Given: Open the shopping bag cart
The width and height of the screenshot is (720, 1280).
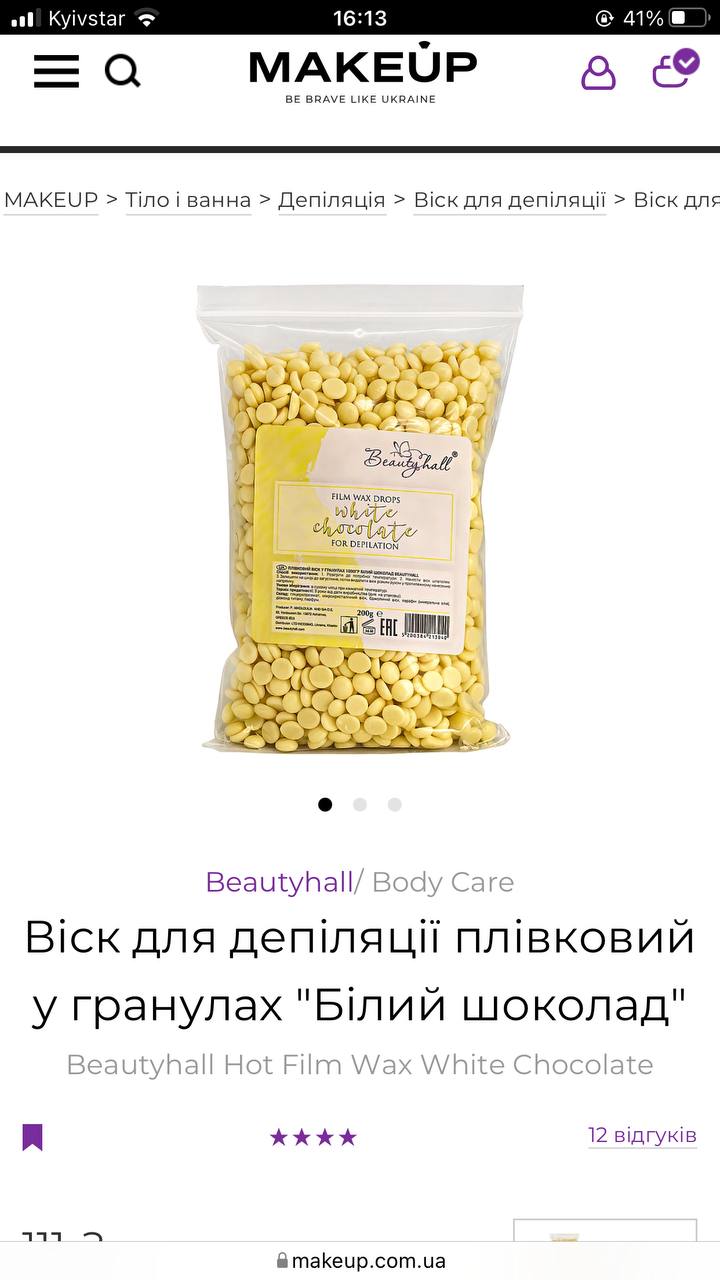Looking at the screenshot, I should pyautogui.click(x=675, y=68).
